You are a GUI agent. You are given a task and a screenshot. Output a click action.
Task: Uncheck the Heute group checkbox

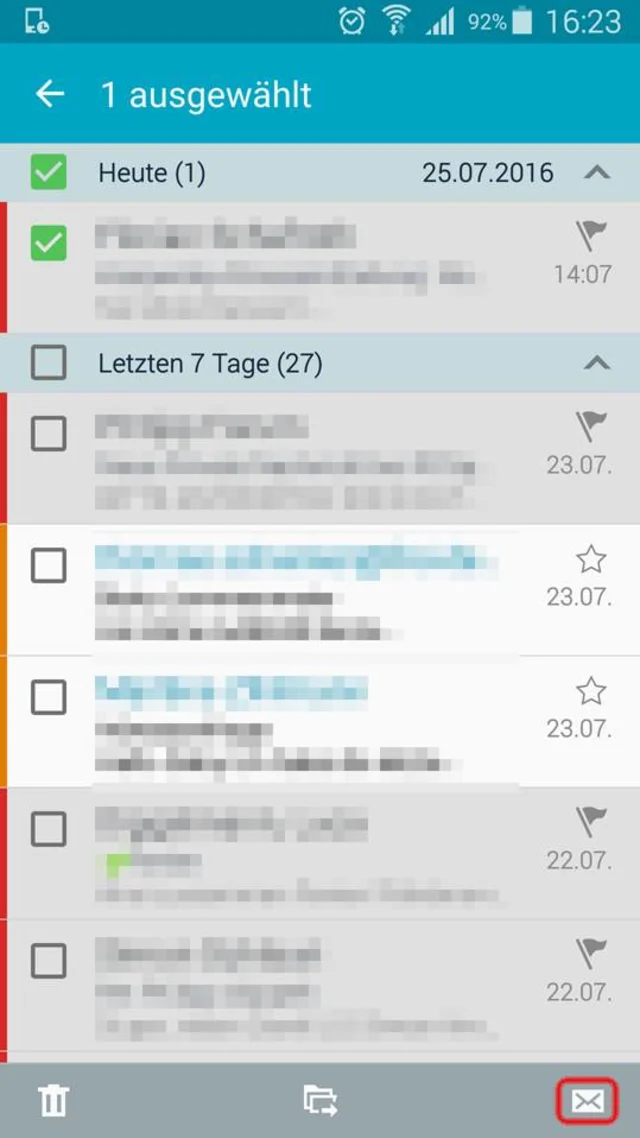48,173
